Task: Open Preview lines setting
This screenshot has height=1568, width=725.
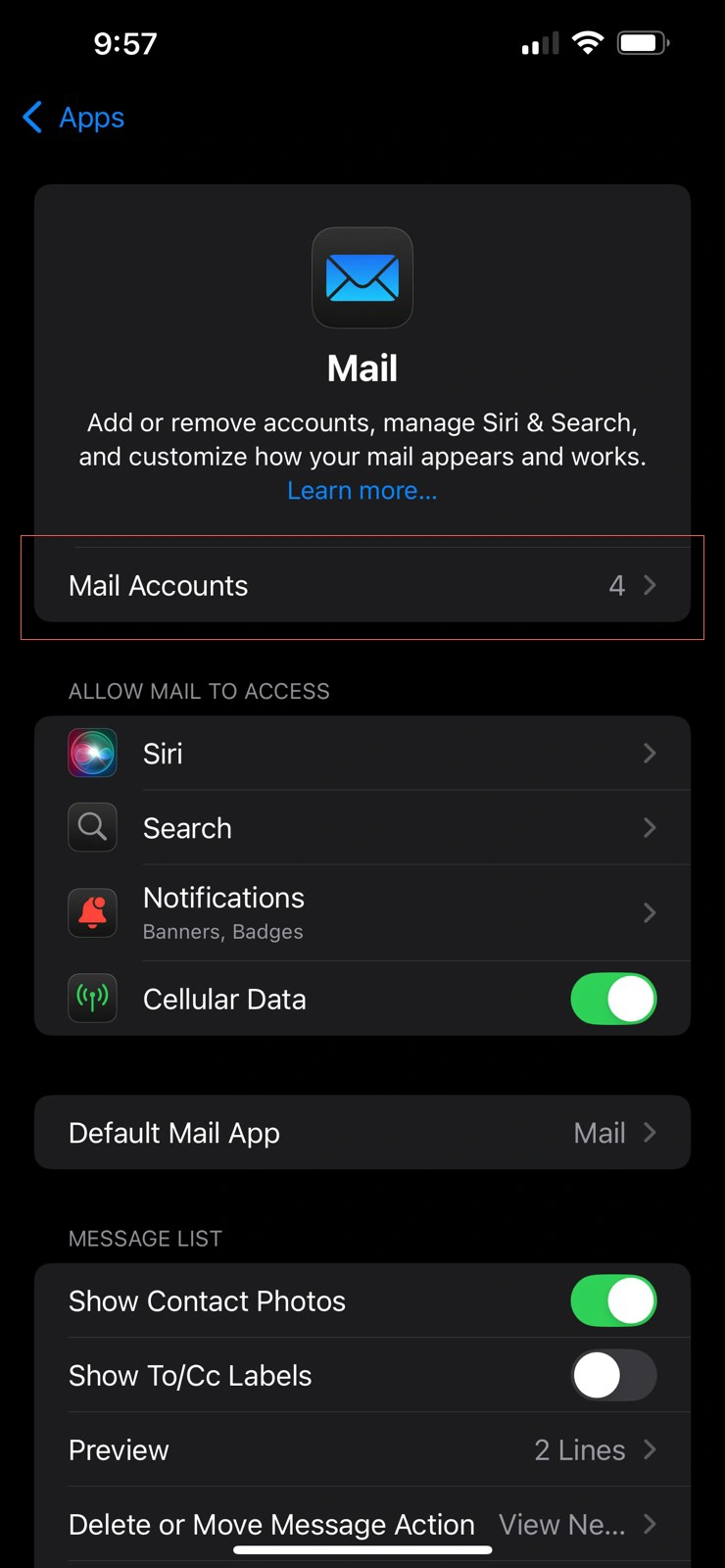Action: [x=362, y=1449]
